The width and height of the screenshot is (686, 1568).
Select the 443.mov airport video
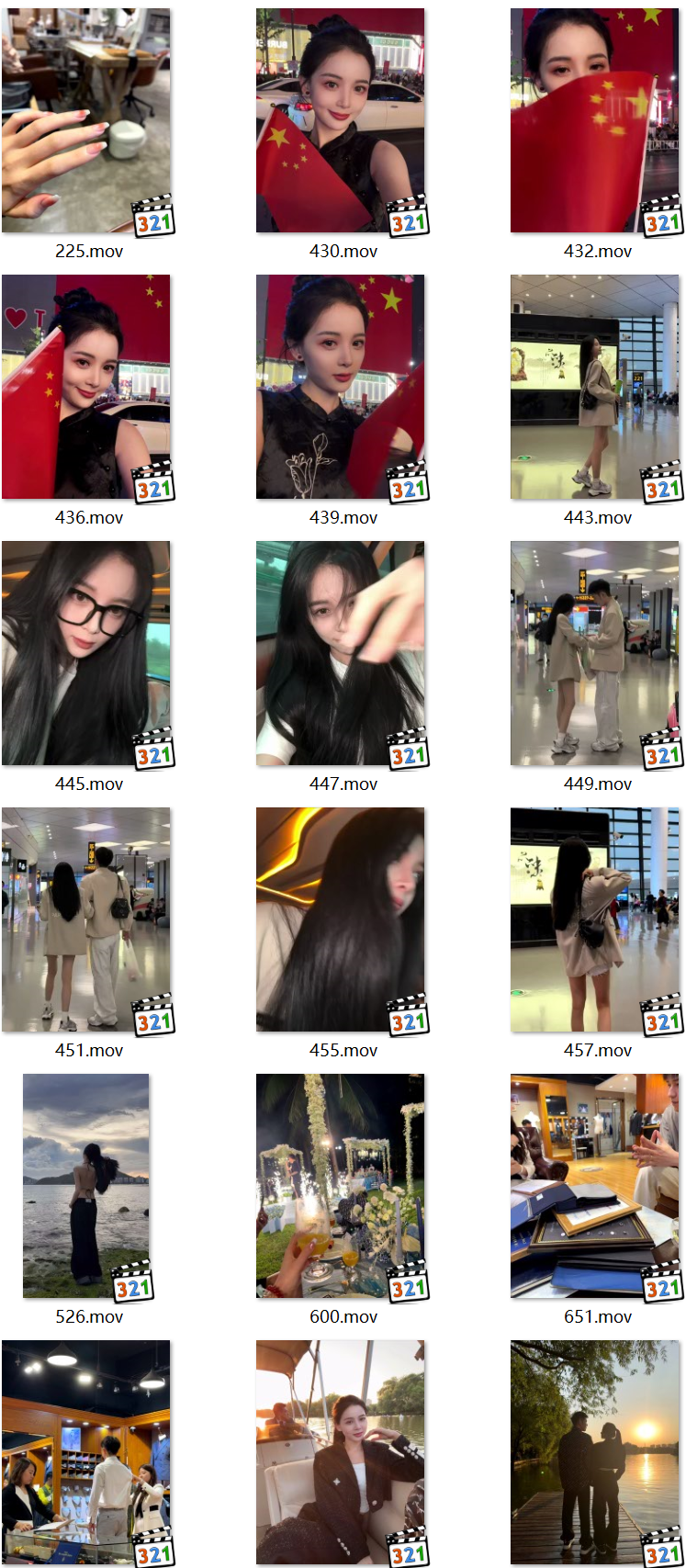tap(595, 387)
